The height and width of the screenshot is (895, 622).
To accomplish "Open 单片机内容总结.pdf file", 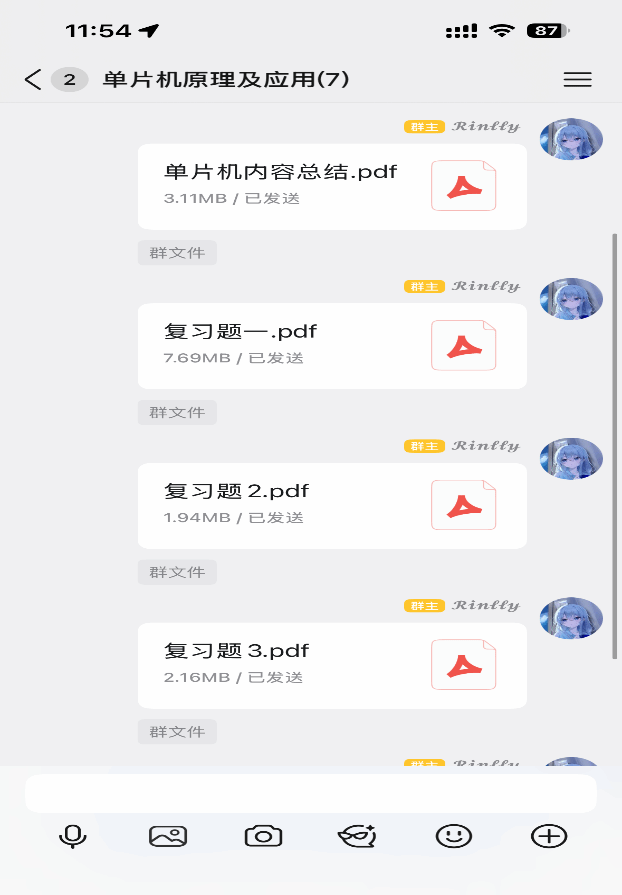I will point(332,186).
